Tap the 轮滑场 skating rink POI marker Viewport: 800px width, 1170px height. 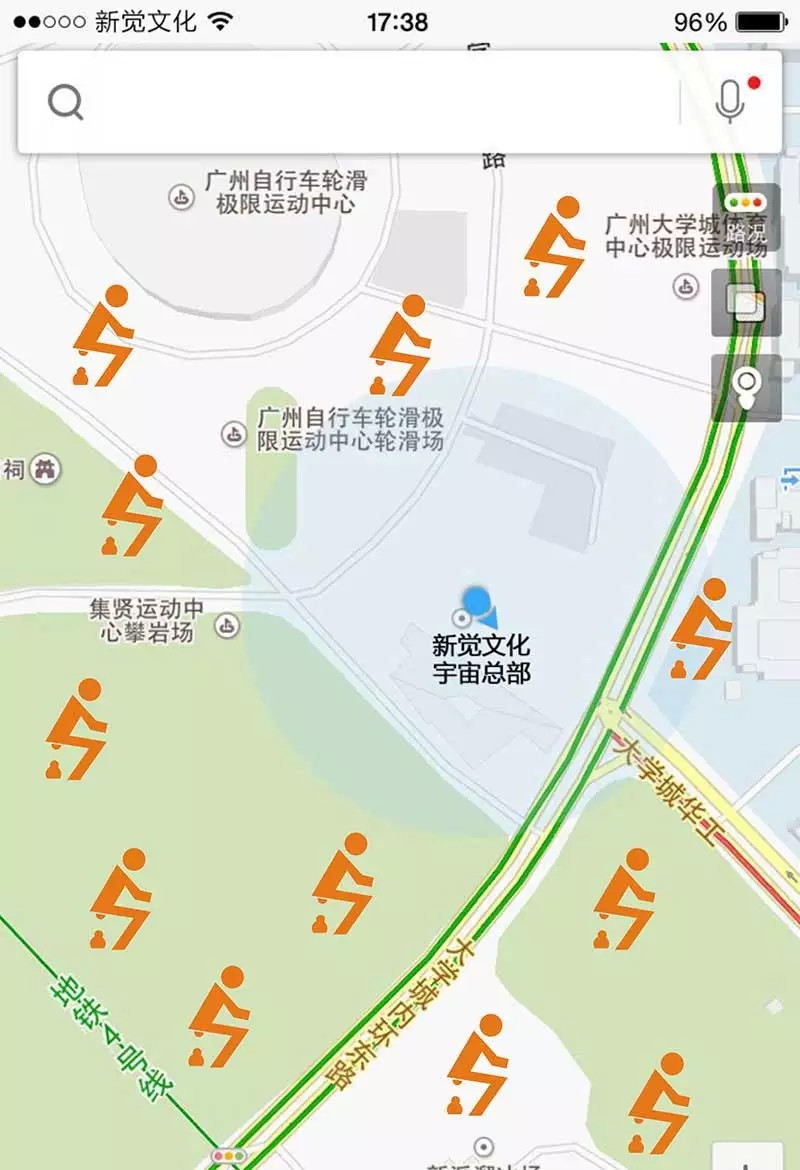click(x=232, y=434)
